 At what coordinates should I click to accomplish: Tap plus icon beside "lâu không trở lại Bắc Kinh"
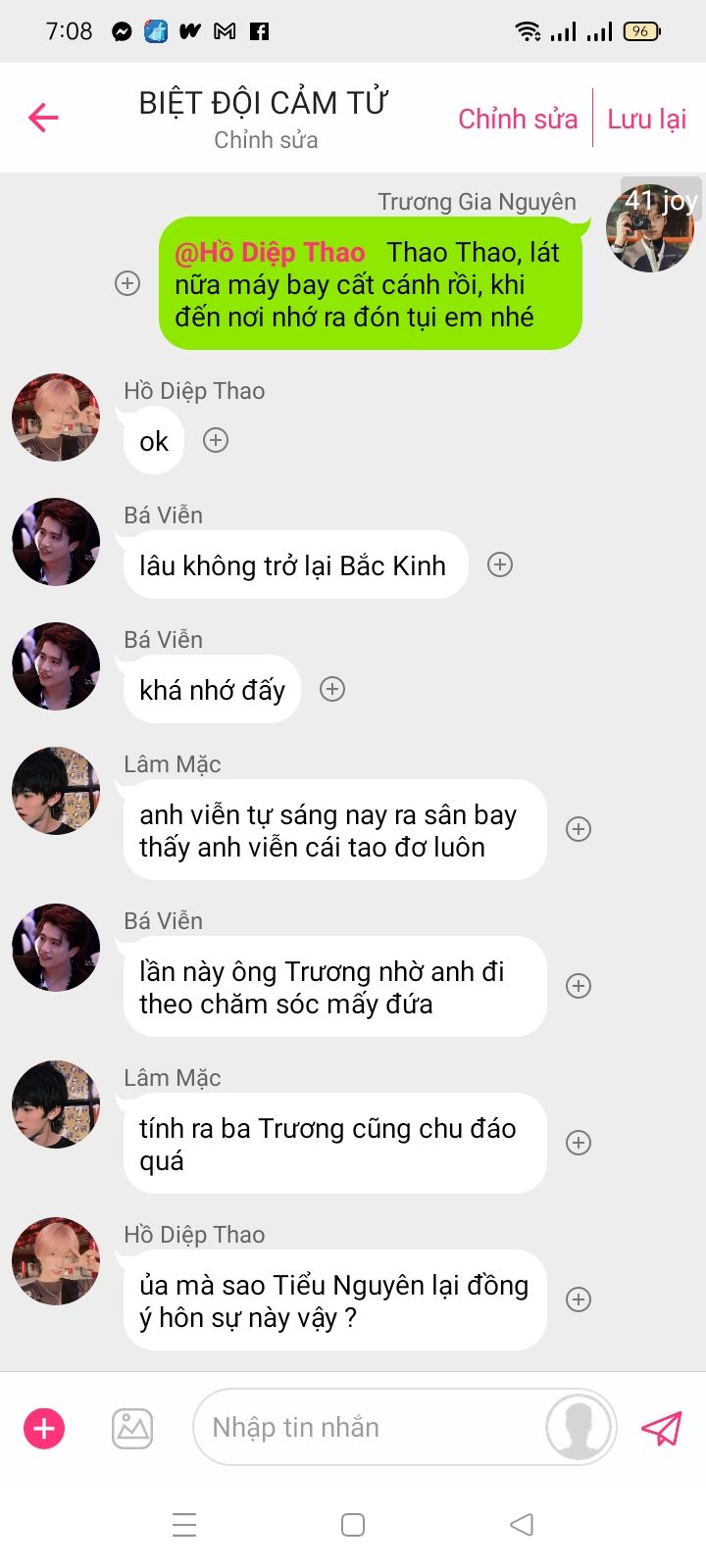(x=500, y=564)
